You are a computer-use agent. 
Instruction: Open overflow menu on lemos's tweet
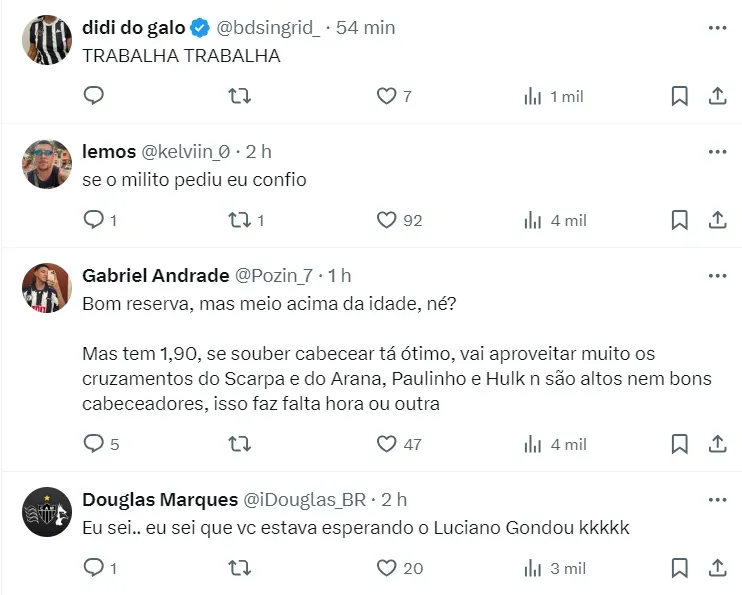pos(717,151)
